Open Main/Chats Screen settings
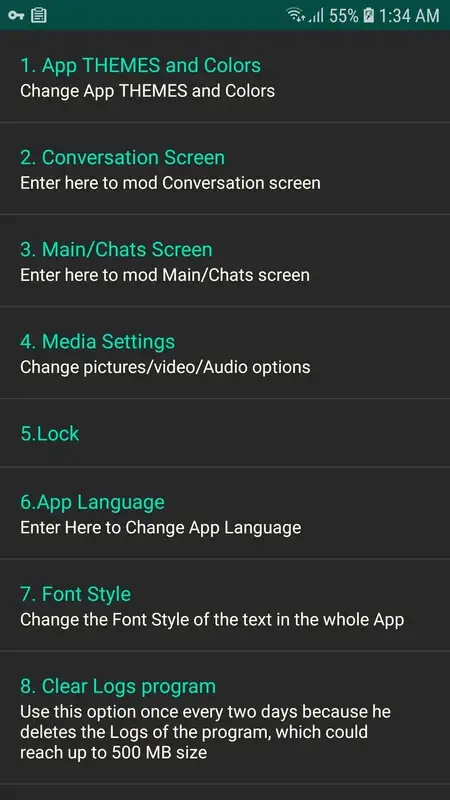 coord(225,261)
